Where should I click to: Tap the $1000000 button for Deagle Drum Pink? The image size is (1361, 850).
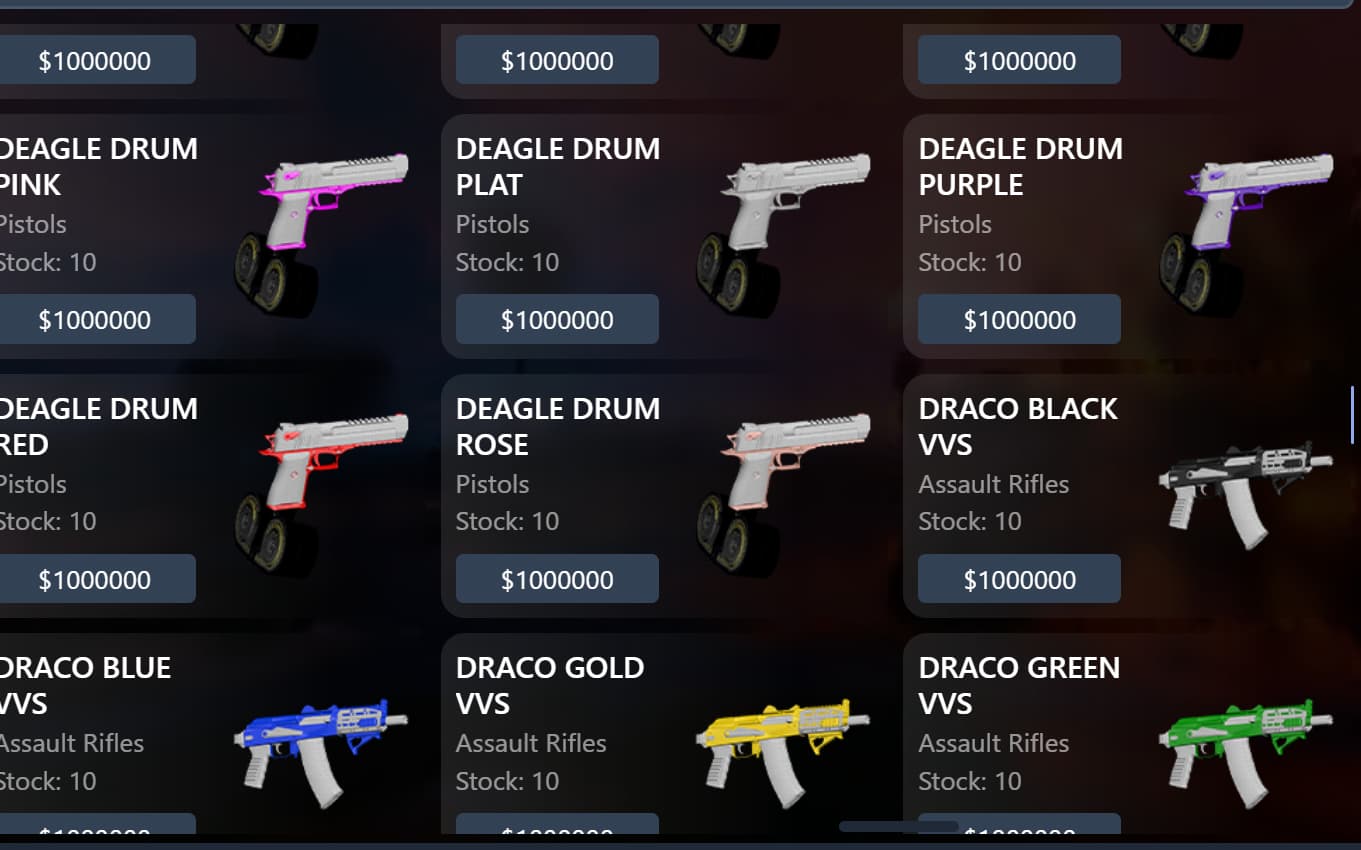pos(95,320)
